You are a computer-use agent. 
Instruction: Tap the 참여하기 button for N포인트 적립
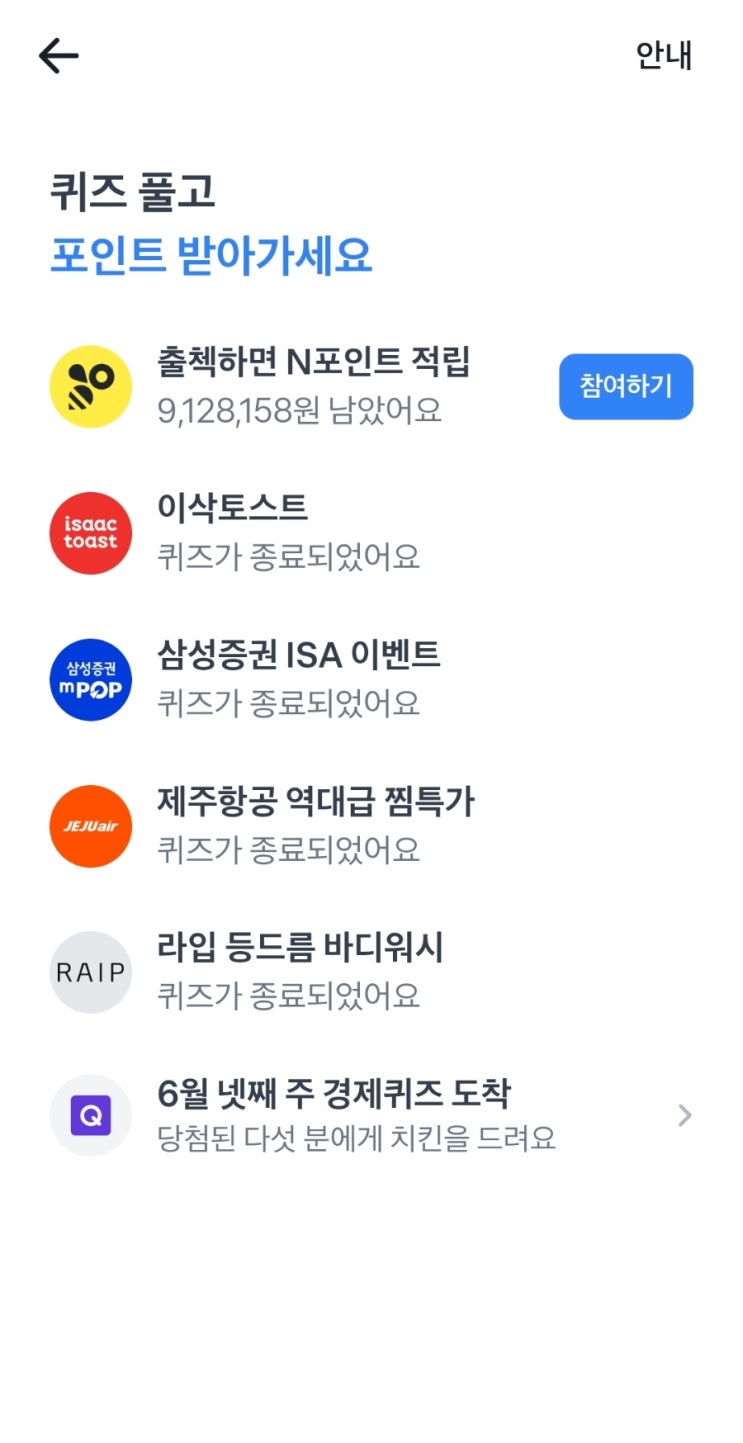tap(625, 386)
